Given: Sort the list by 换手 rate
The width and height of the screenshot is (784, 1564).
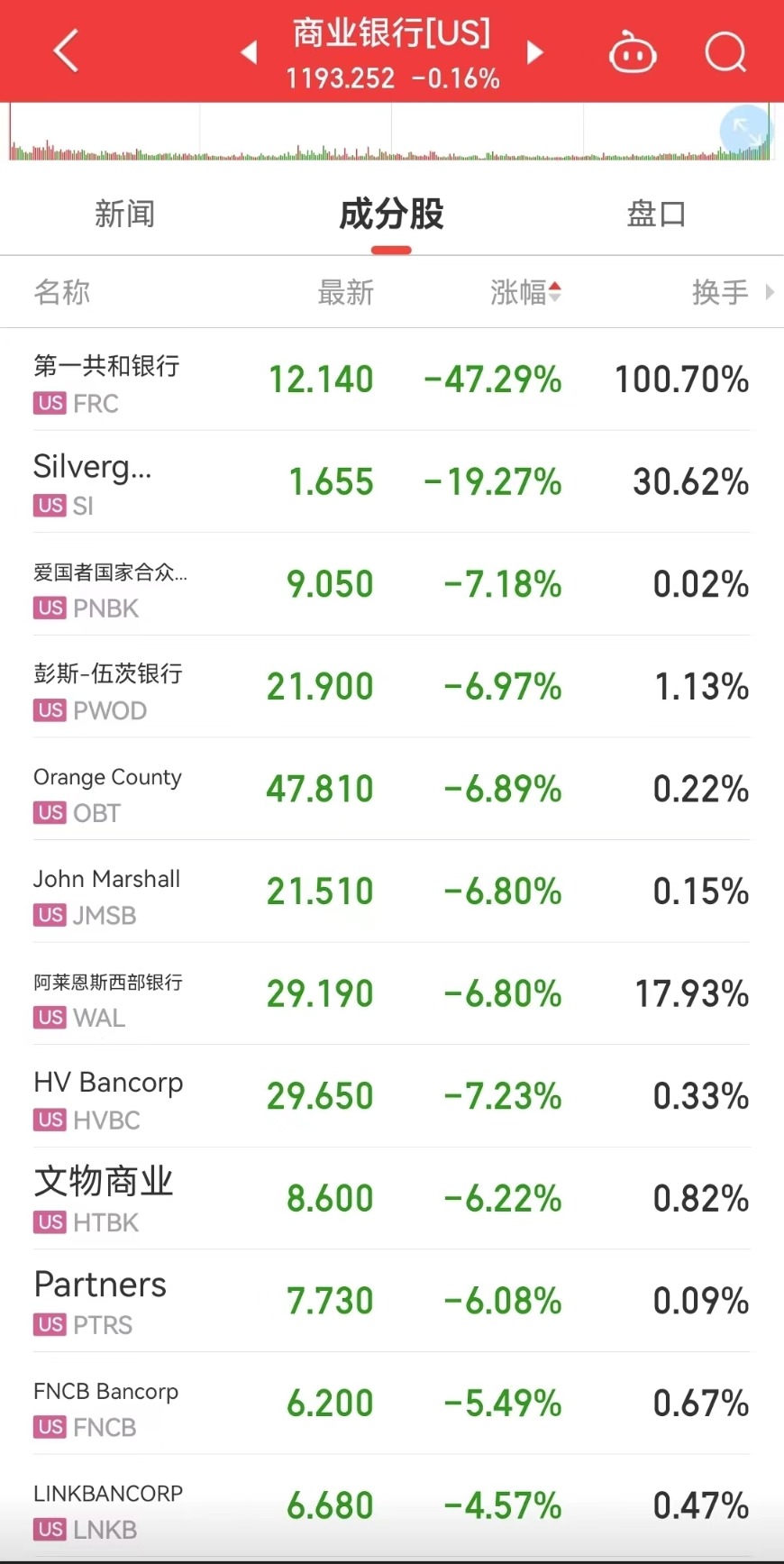Looking at the screenshot, I should tap(719, 292).
